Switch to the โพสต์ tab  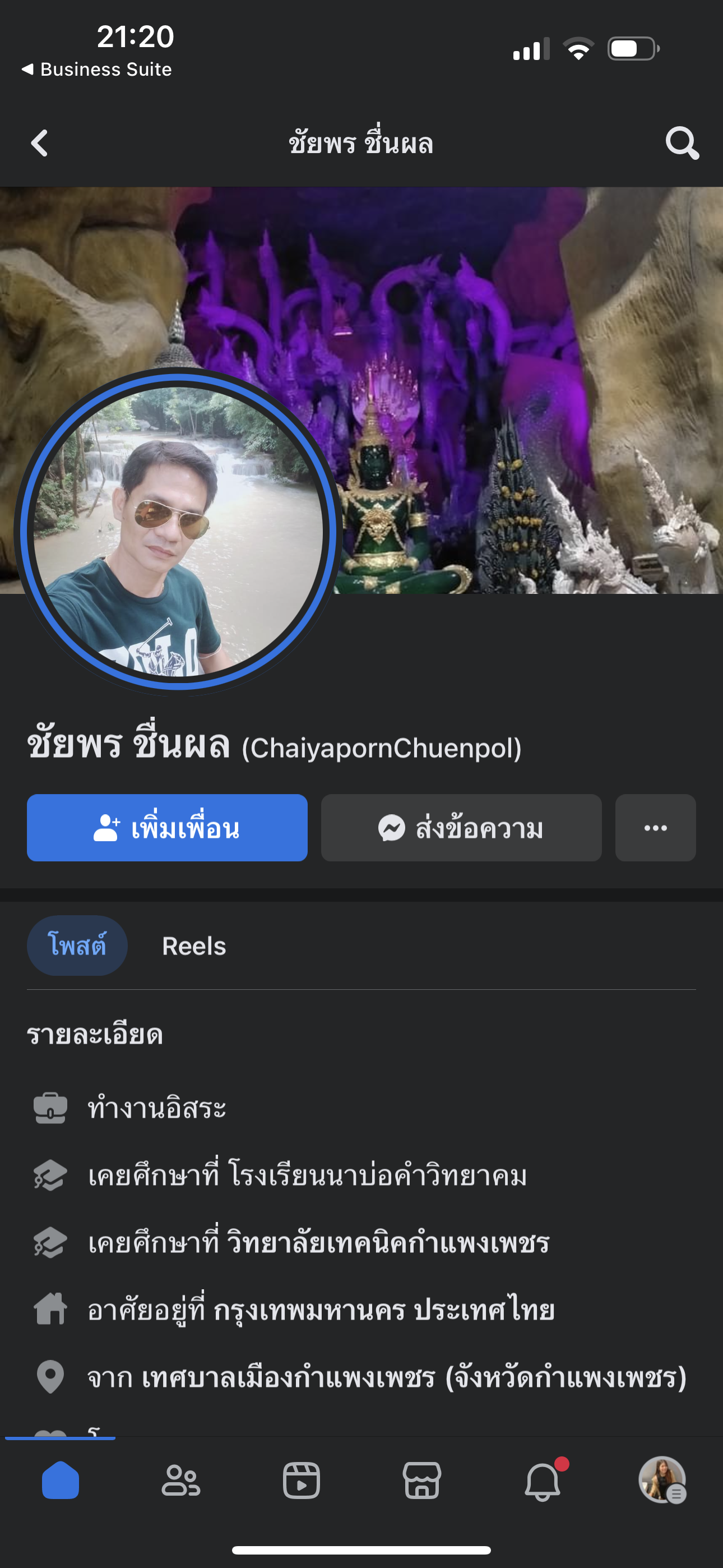[x=77, y=946]
